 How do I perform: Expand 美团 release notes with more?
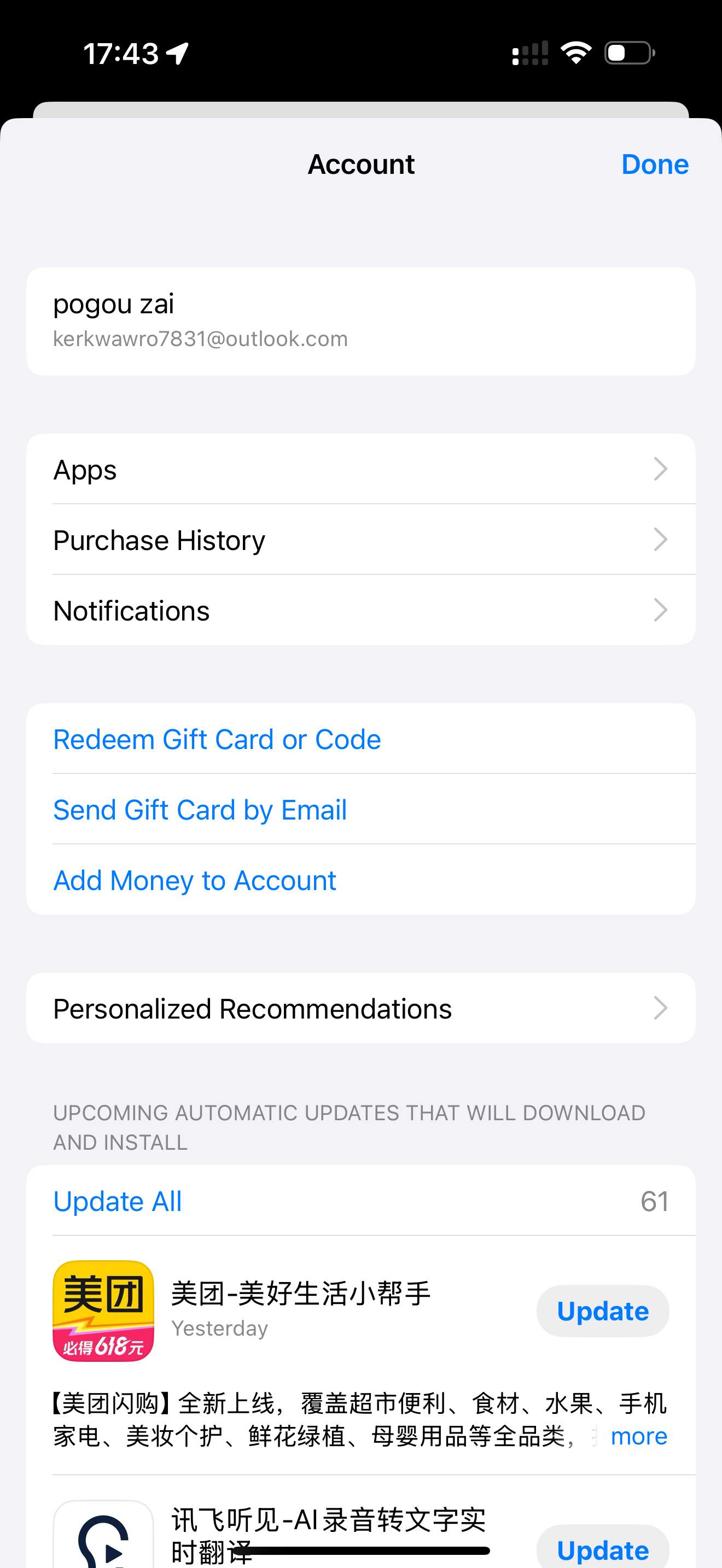point(639,1436)
